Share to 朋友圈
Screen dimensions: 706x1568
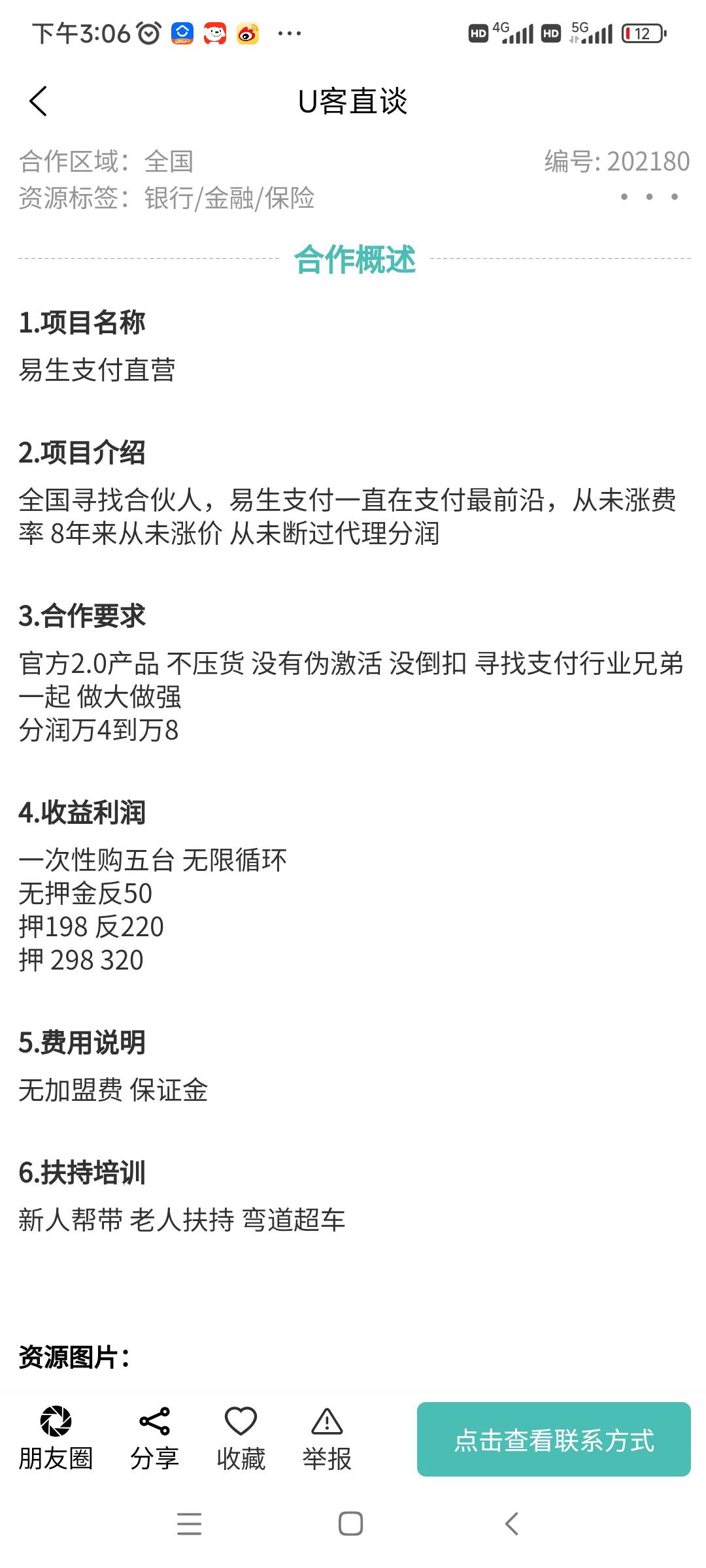coord(56,1439)
